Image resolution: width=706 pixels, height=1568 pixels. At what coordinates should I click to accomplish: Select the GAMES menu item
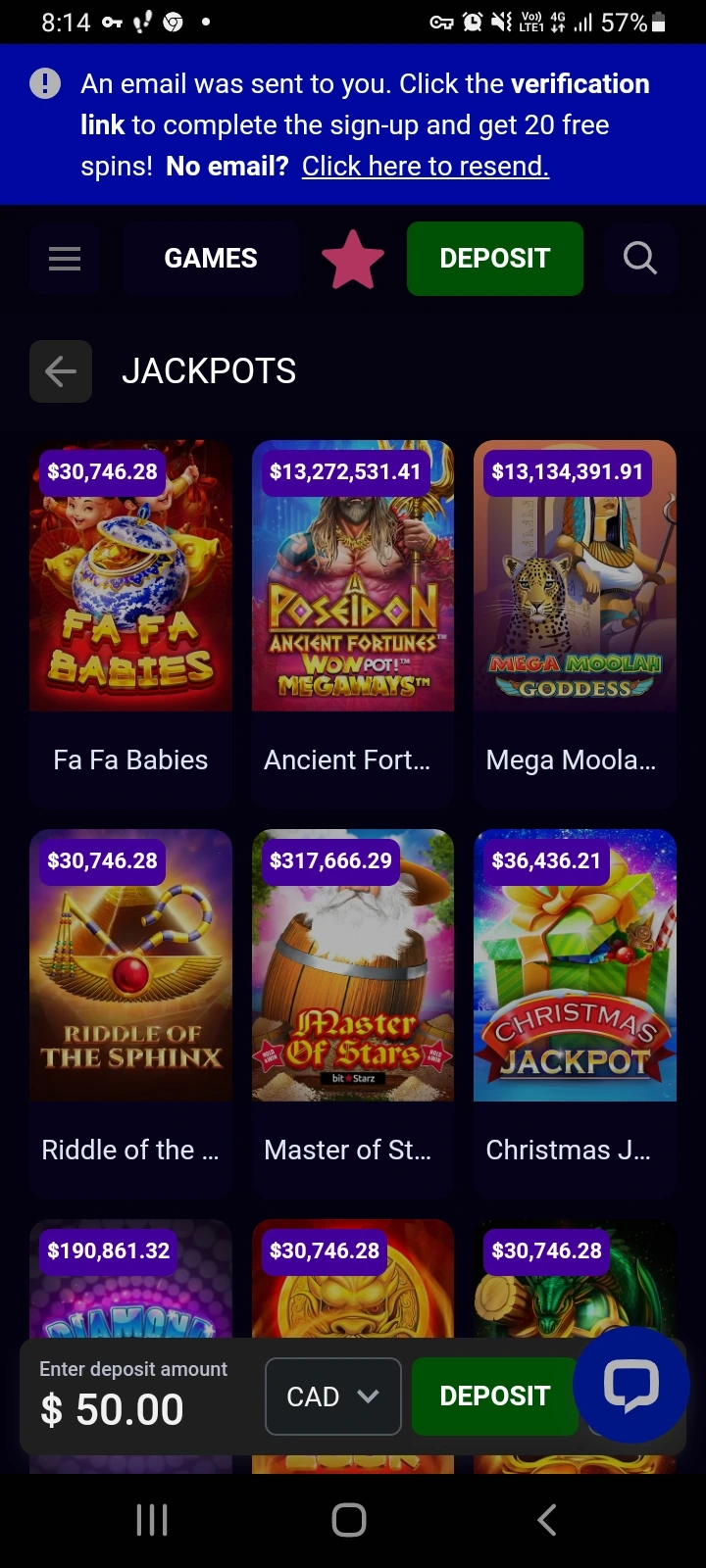pos(210,258)
